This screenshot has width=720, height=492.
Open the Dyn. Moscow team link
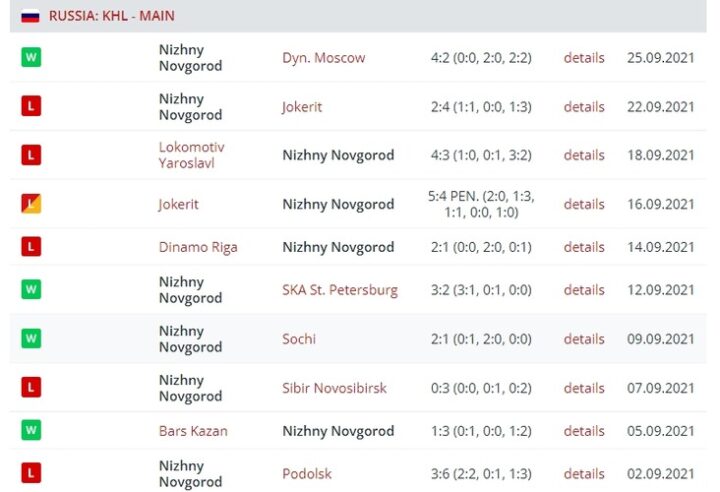click(323, 58)
